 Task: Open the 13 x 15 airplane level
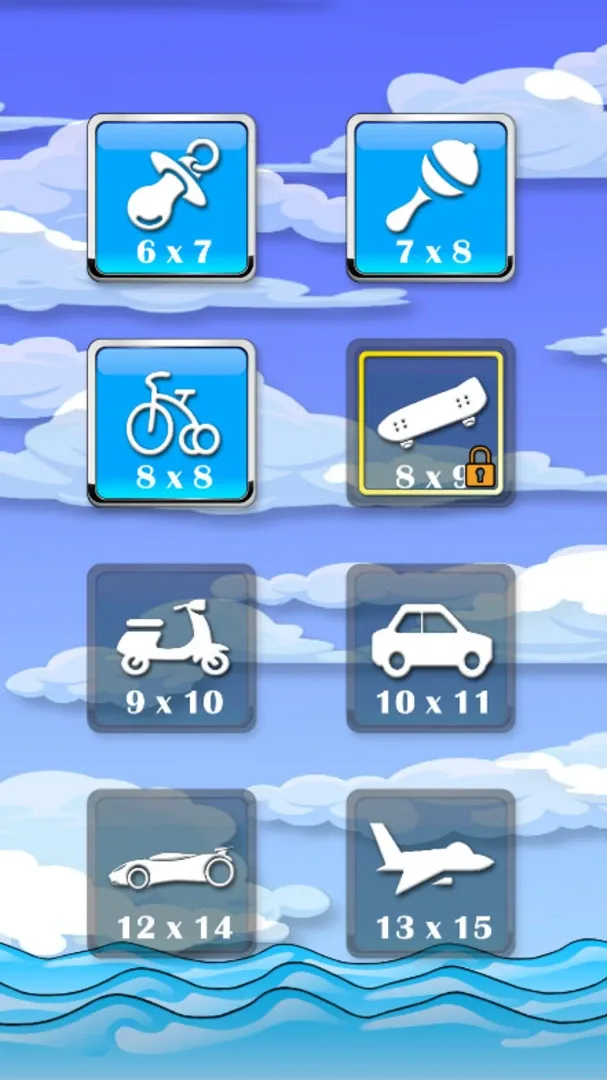(x=430, y=873)
